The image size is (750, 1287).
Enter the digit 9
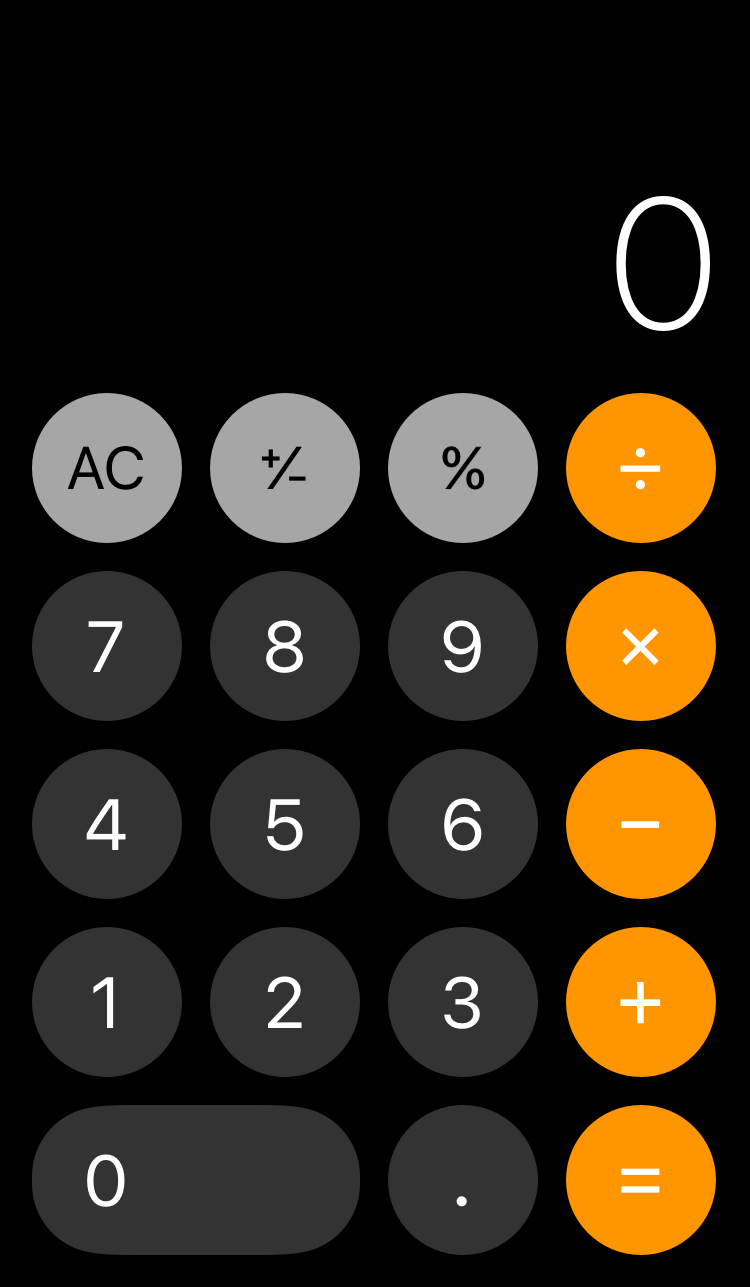(x=463, y=646)
